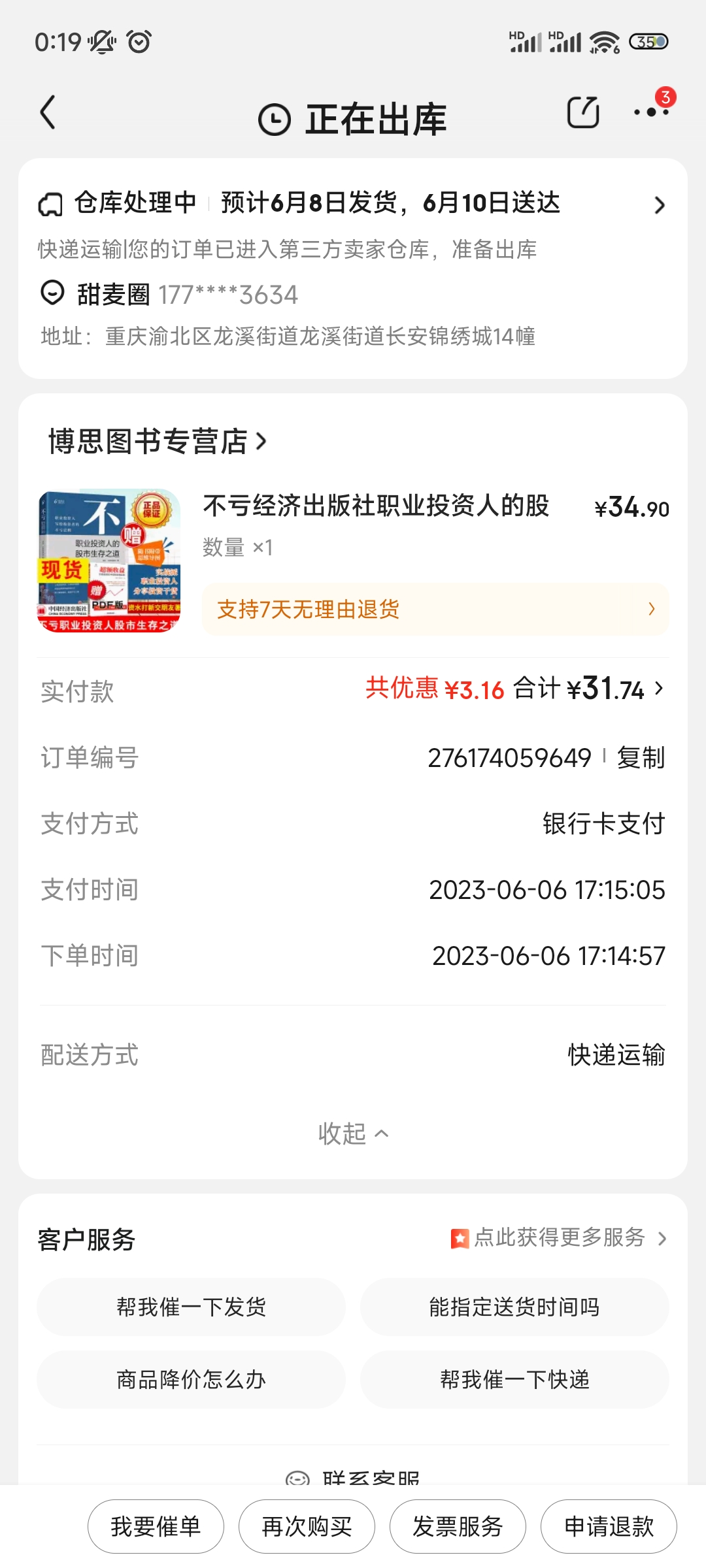Open 支持7天无理由退货 policy details
This screenshot has width=706, height=1568.
pyautogui.click(x=435, y=610)
